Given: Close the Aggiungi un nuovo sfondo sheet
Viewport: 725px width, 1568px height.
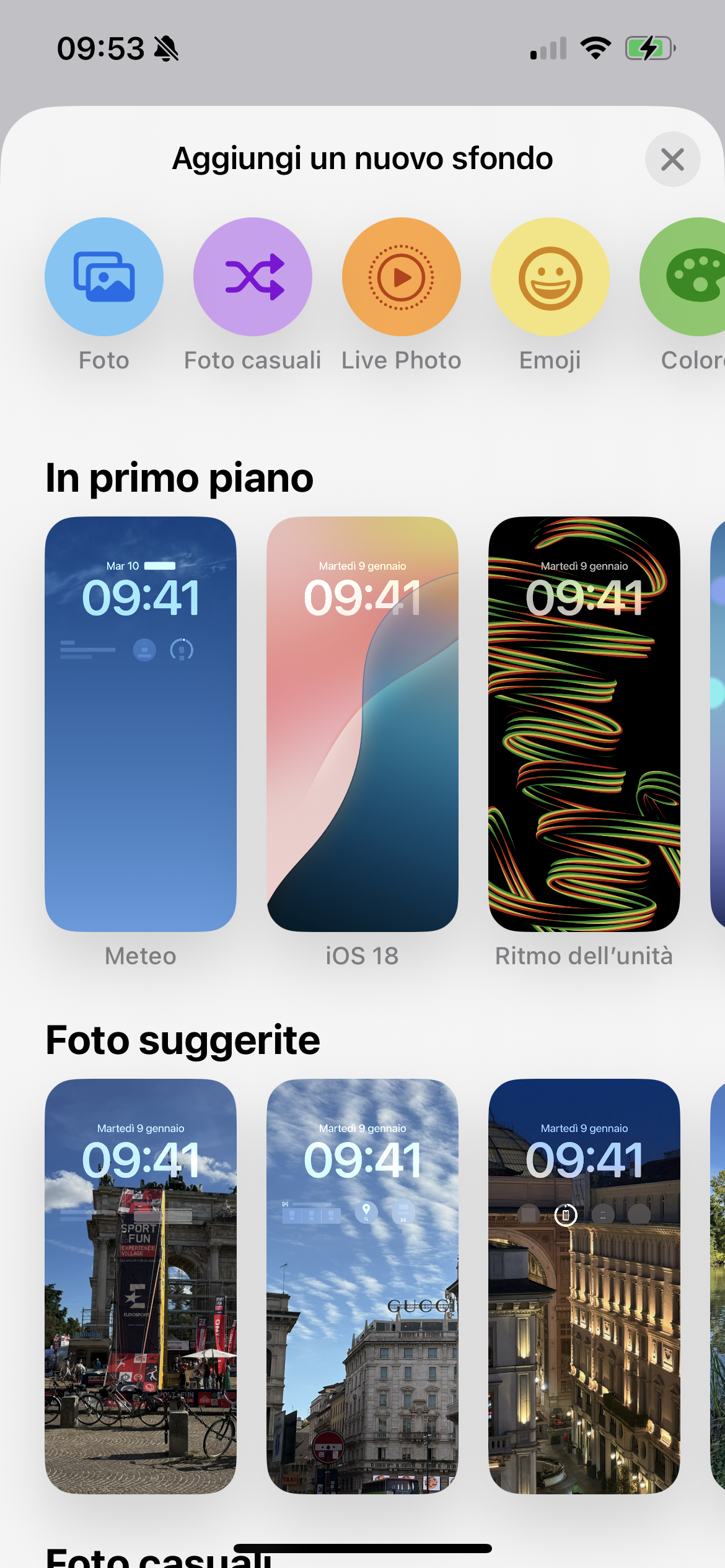Looking at the screenshot, I should (672, 160).
